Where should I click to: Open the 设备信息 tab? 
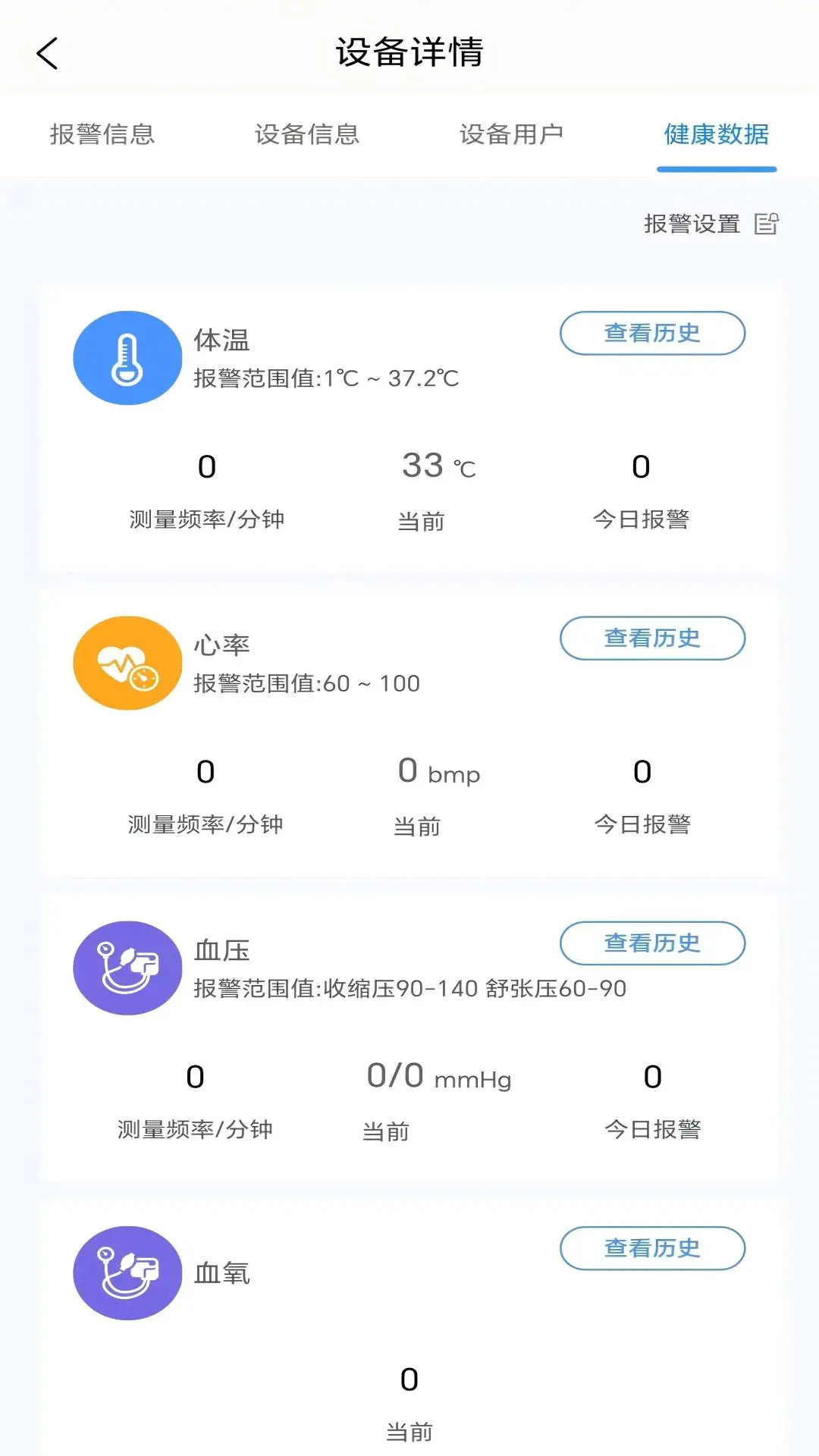pyautogui.click(x=307, y=135)
